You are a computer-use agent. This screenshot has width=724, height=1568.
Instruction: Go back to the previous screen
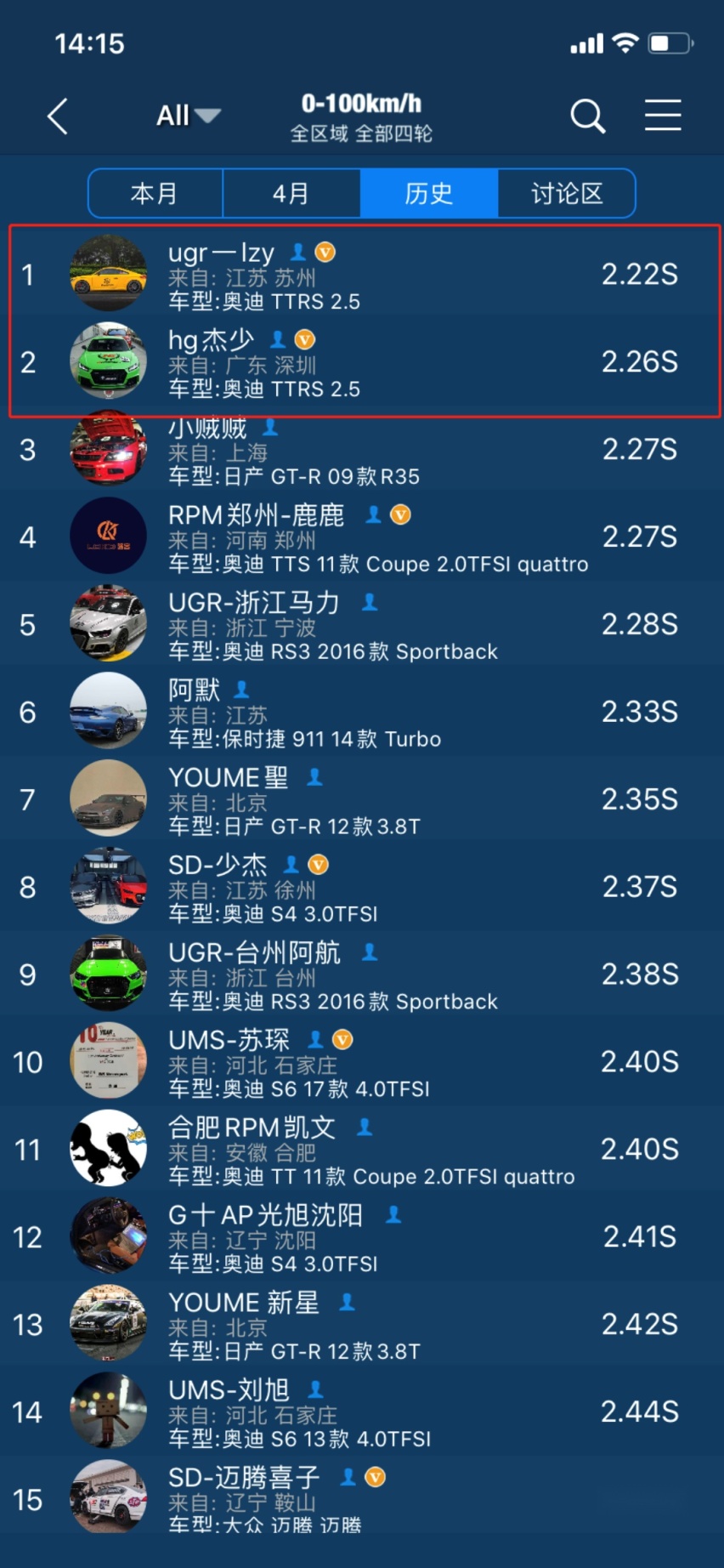point(58,116)
